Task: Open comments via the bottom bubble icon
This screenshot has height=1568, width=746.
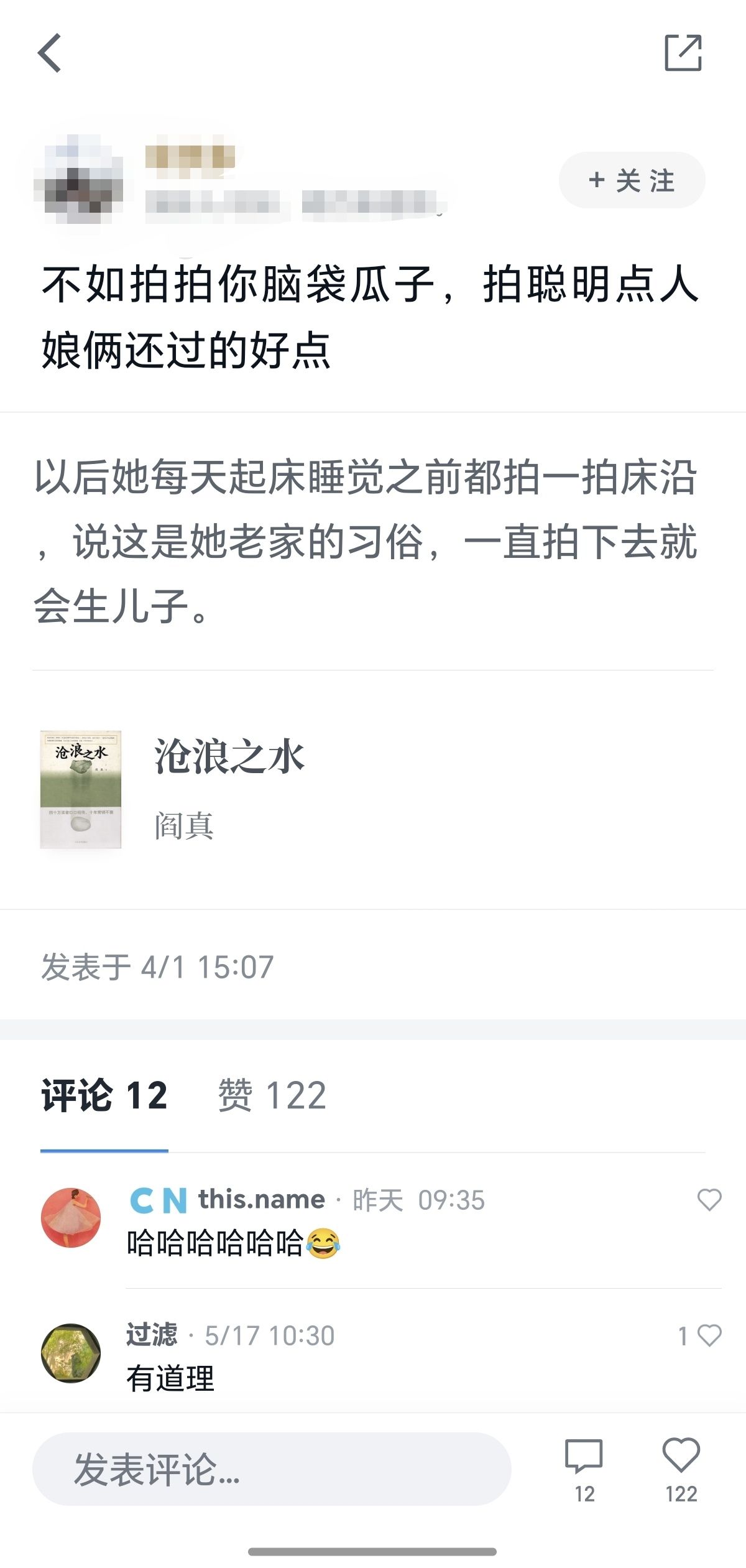Action: [x=584, y=1469]
